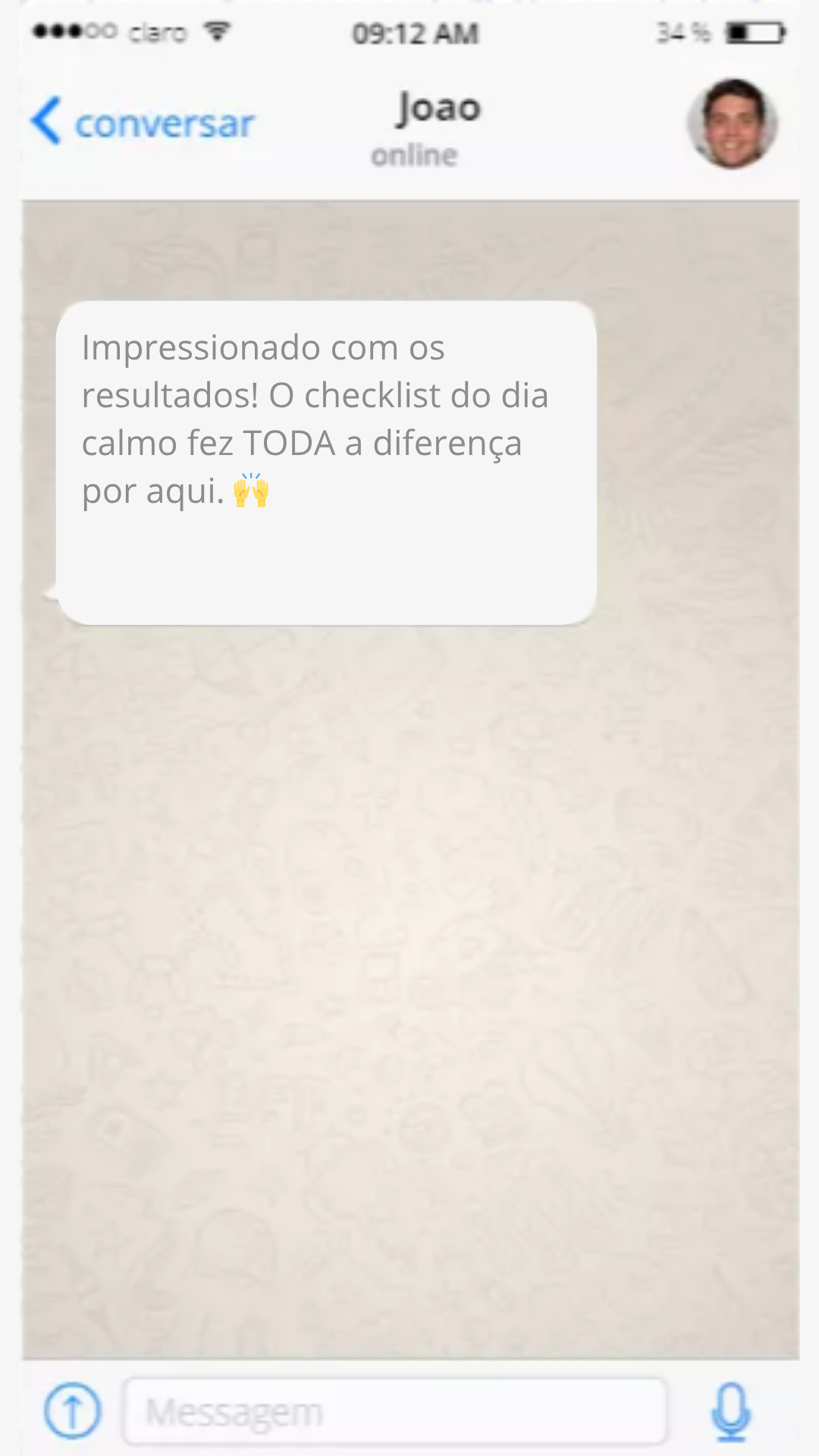Tap the upload attachment arrow icon
This screenshot has width=819, height=1456.
click(72, 1410)
